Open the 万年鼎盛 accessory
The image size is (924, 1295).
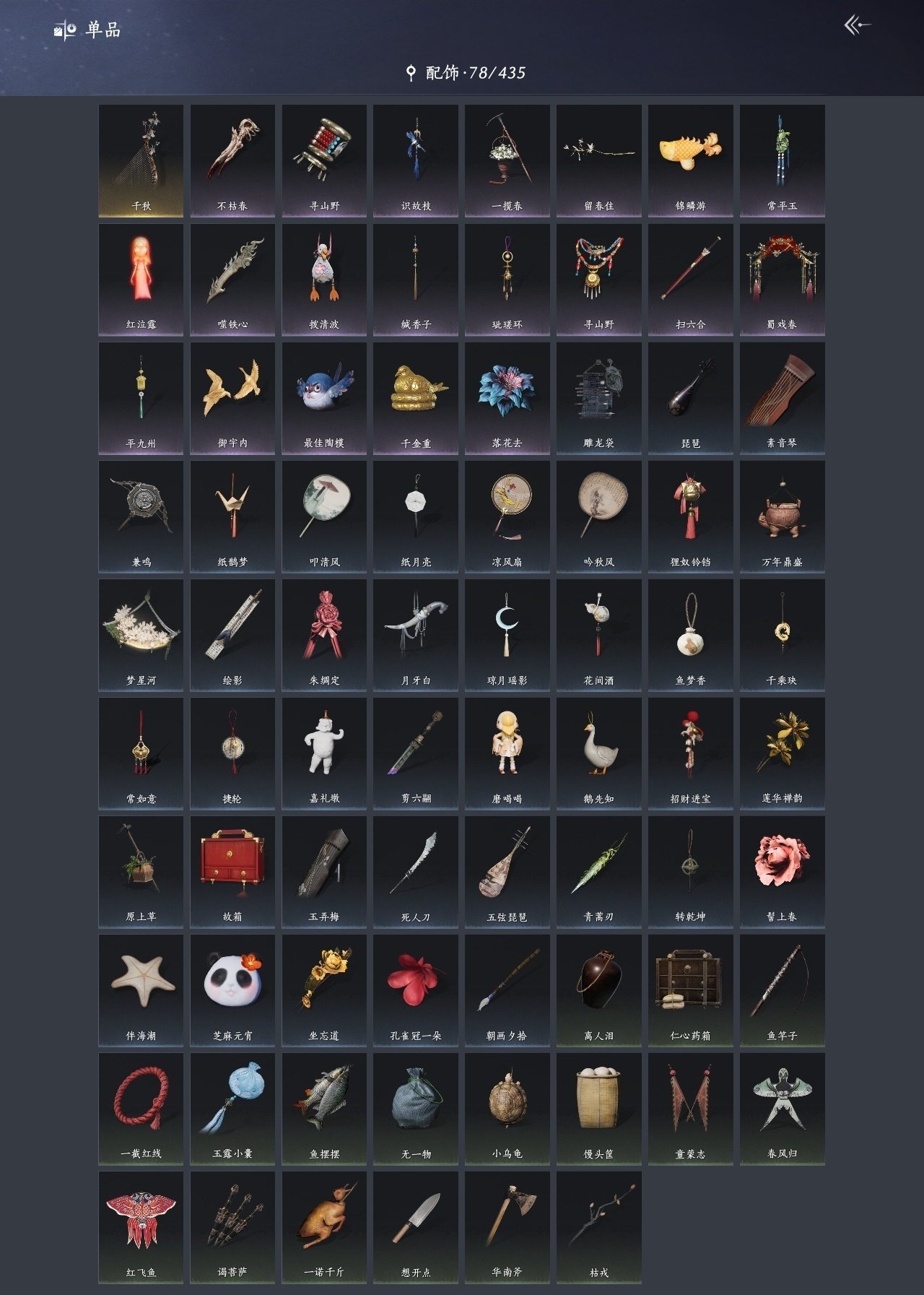(x=782, y=516)
